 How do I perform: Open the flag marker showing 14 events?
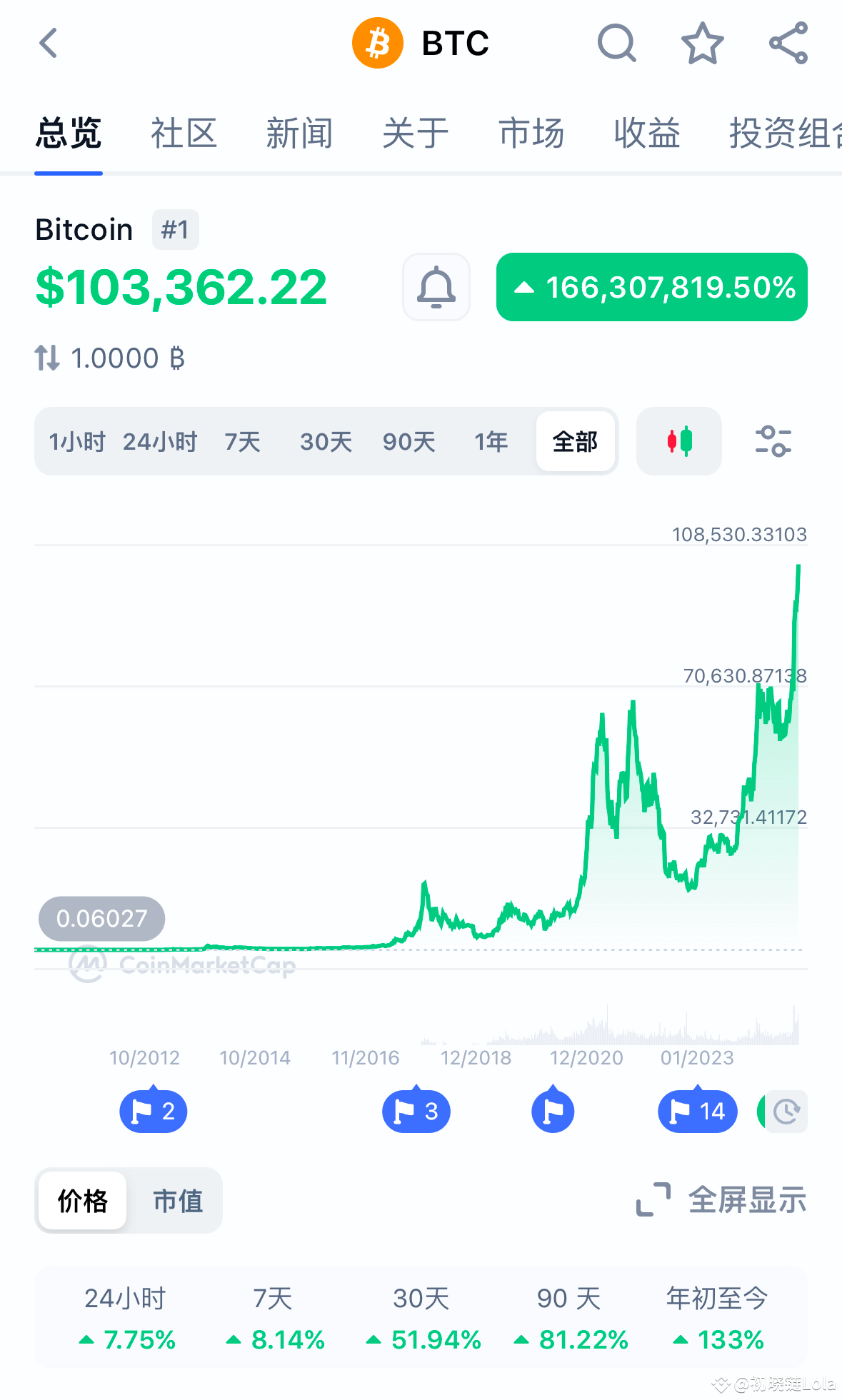[x=696, y=1111]
